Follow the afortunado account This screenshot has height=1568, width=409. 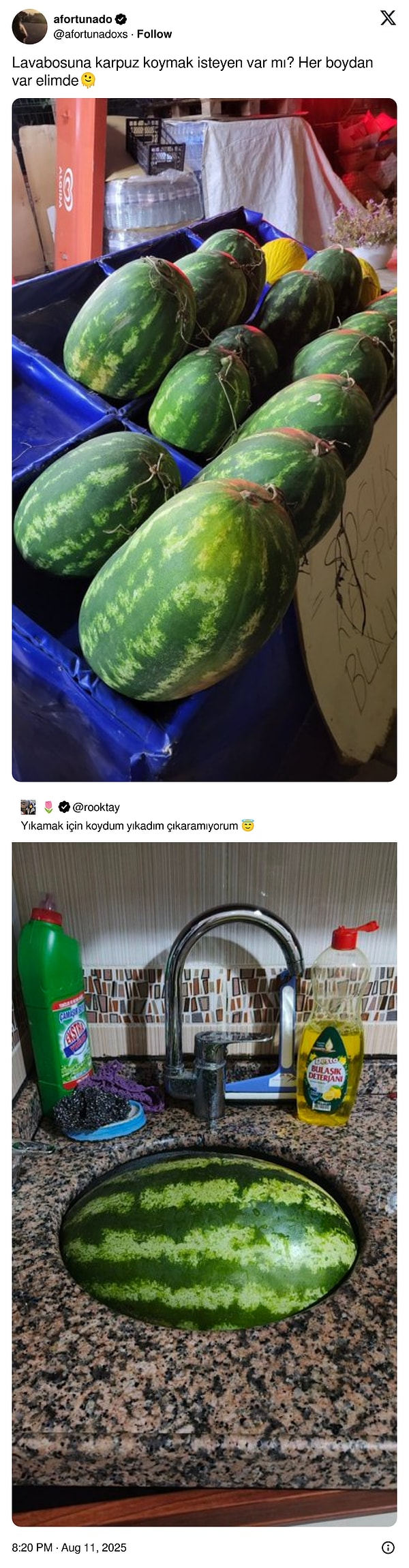point(154,34)
